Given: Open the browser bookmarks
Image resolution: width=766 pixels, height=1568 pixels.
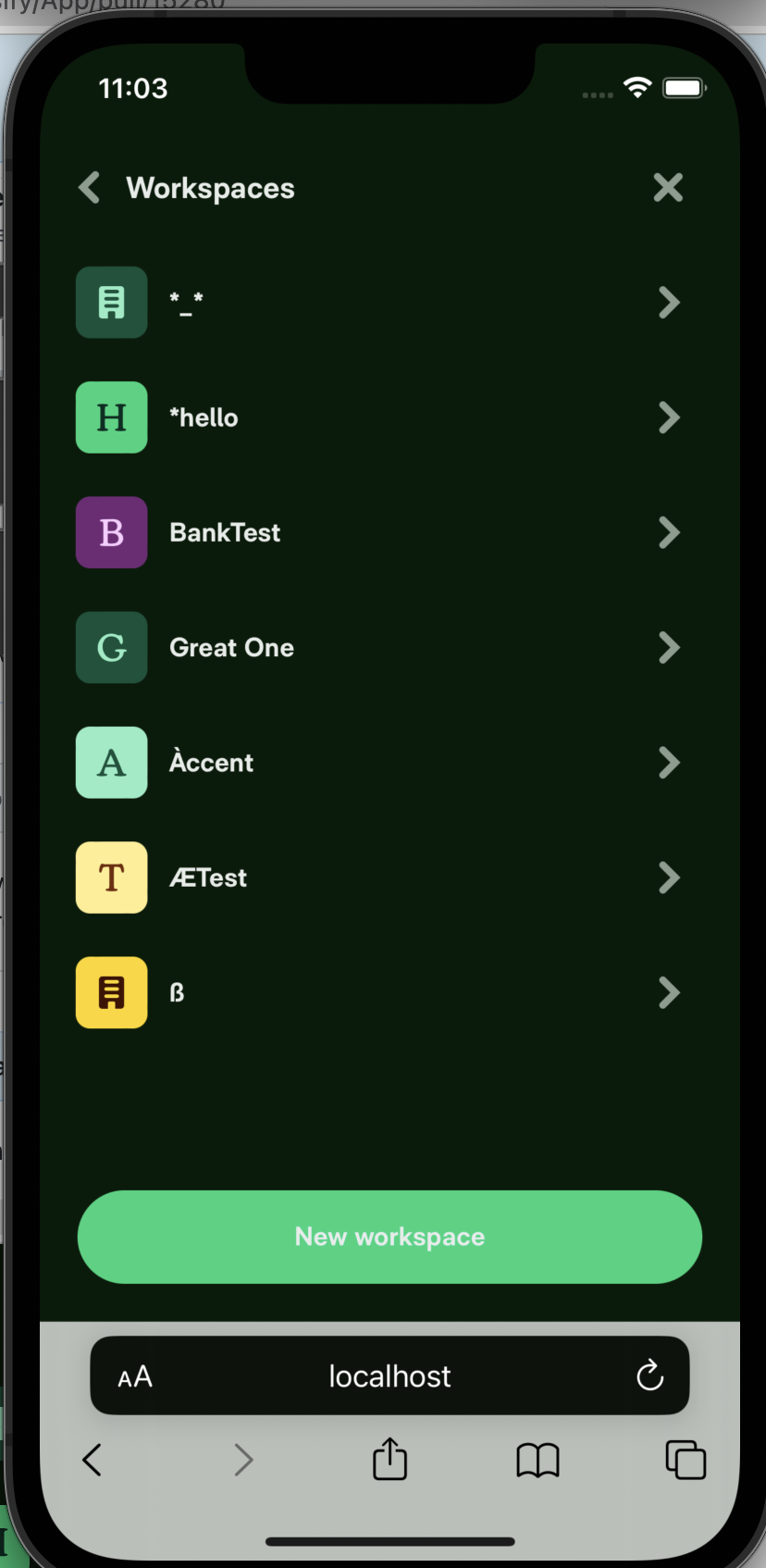Looking at the screenshot, I should (537, 1461).
